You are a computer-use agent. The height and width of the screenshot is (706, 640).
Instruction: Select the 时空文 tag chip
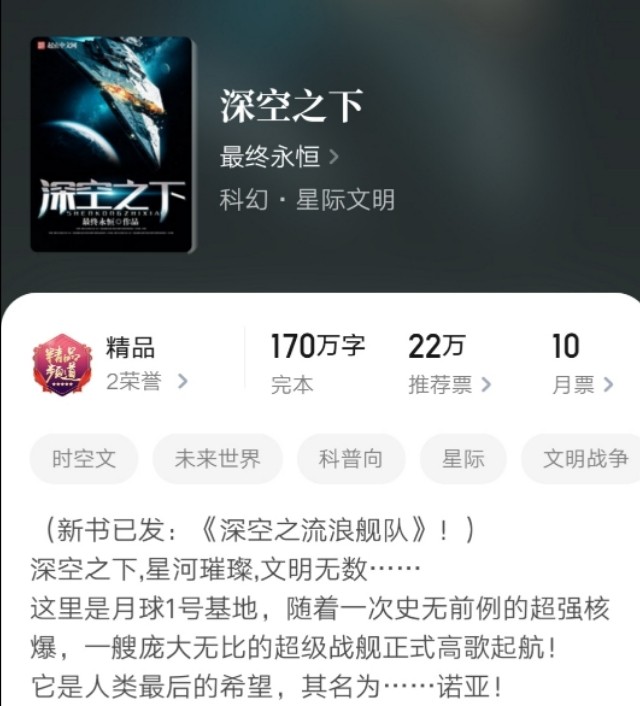click(84, 459)
